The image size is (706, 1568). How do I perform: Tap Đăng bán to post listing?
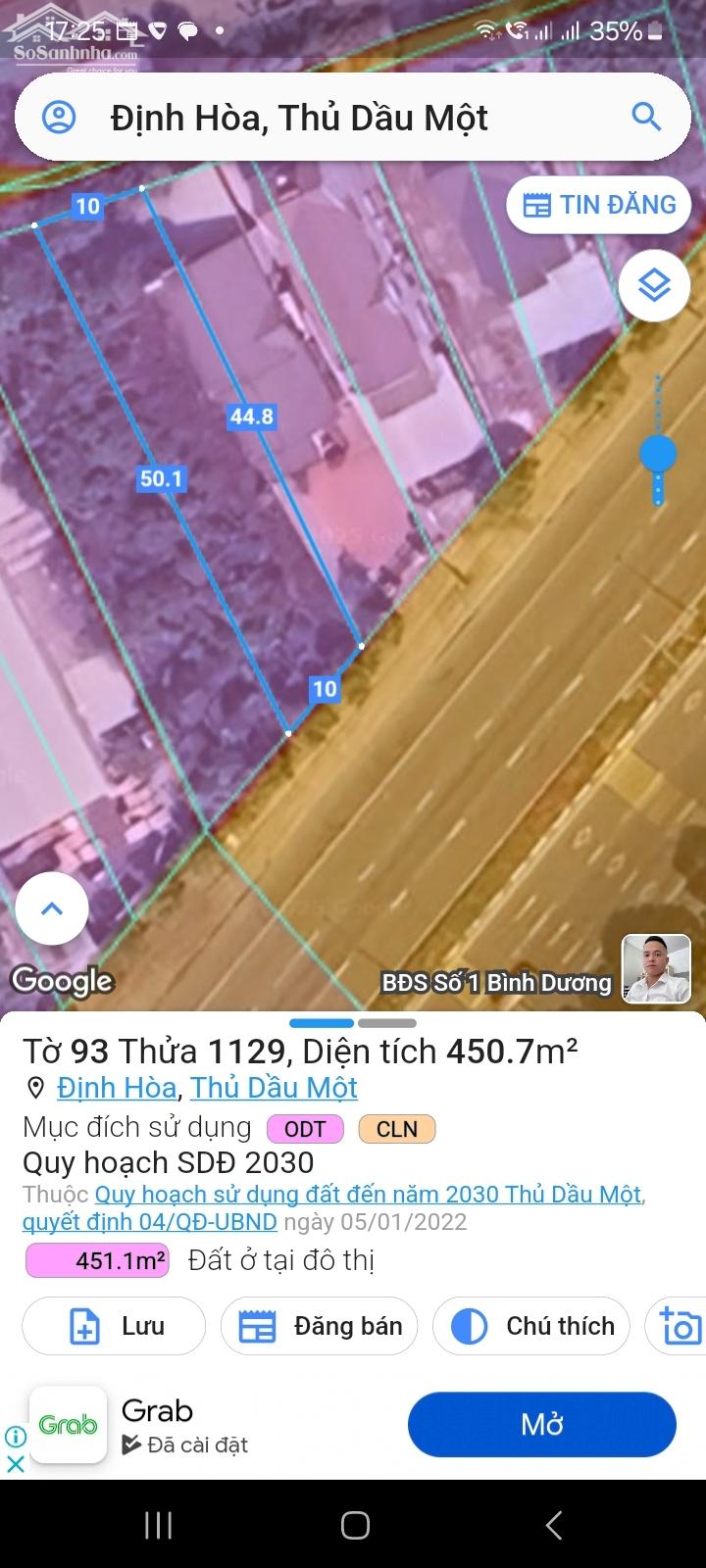pos(319,1327)
